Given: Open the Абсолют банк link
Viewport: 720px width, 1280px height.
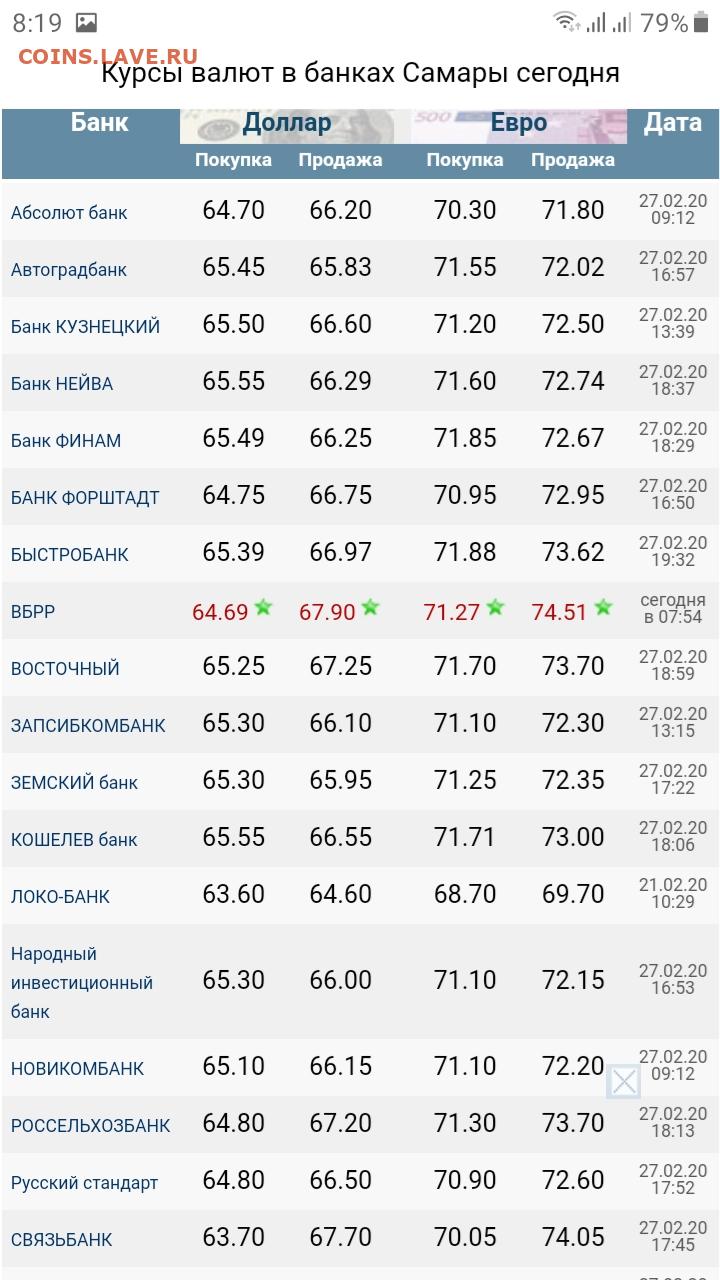Looking at the screenshot, I should tap(69, 212).
